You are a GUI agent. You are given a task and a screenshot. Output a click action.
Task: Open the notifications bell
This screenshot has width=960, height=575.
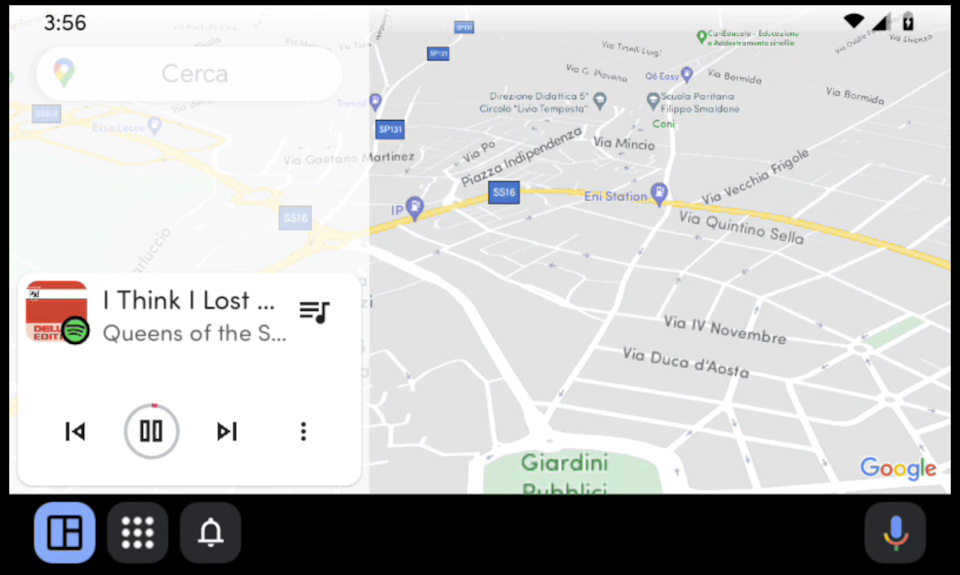pos(210,533)
